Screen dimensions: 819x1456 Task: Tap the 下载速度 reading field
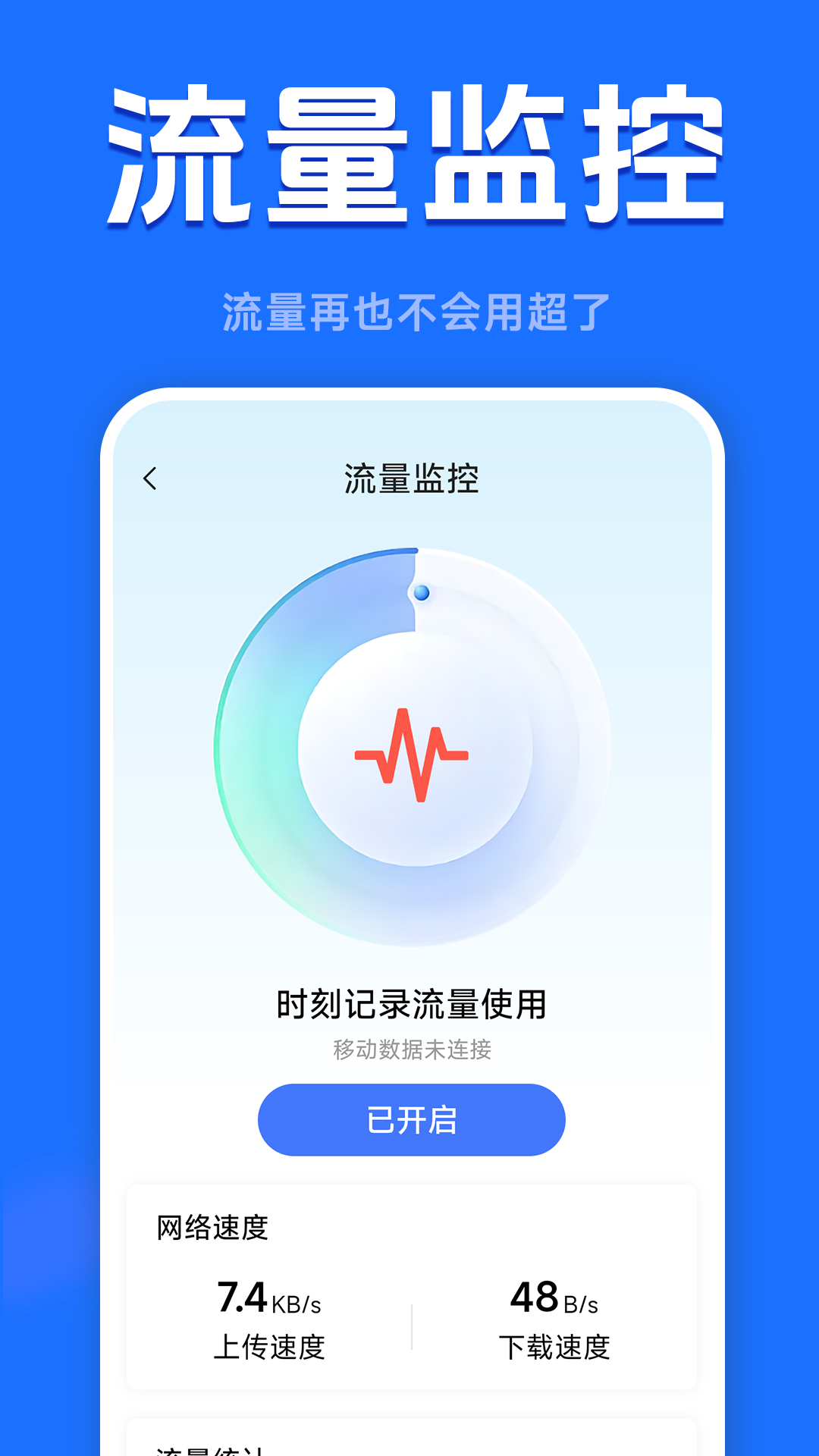point(557,1342)
